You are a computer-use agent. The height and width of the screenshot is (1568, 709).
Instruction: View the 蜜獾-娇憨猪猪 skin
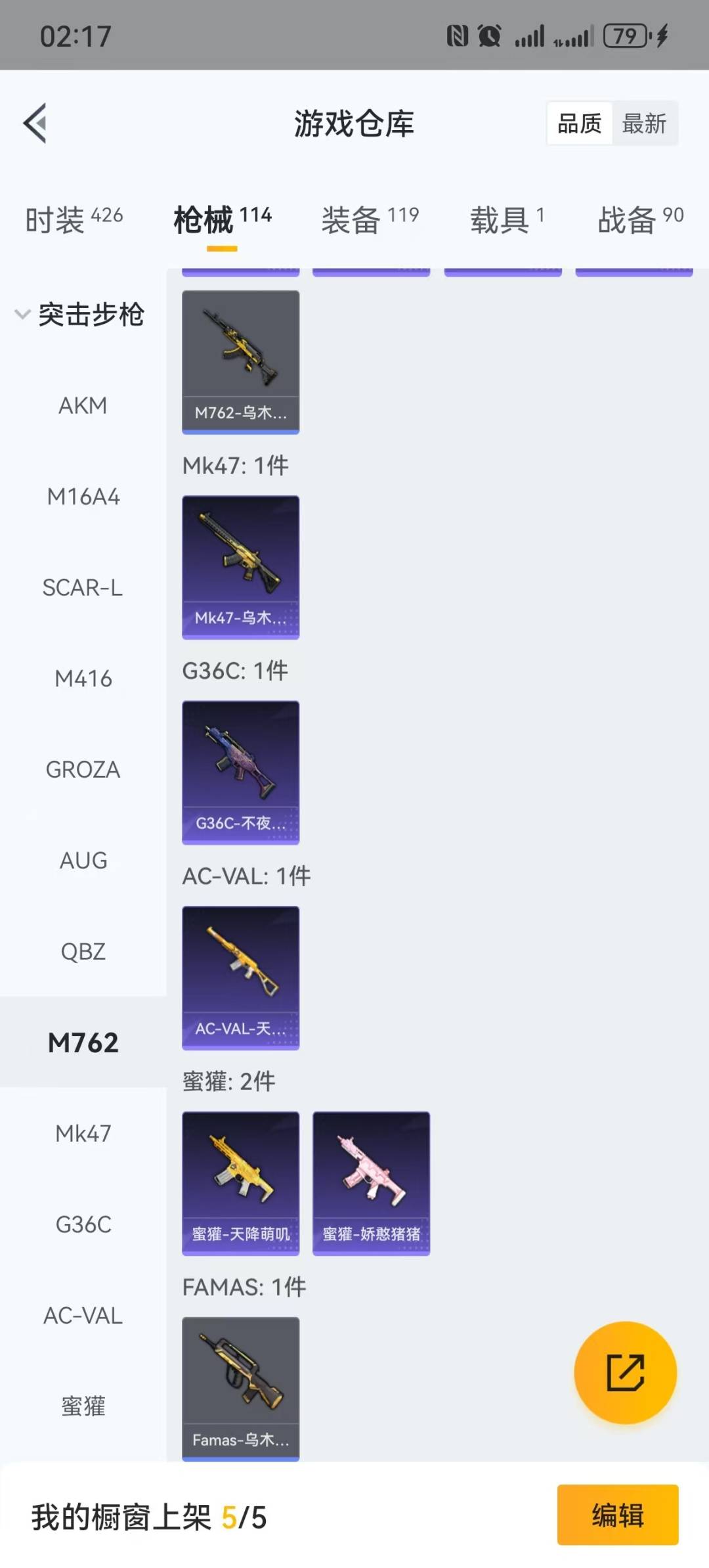371,1182
